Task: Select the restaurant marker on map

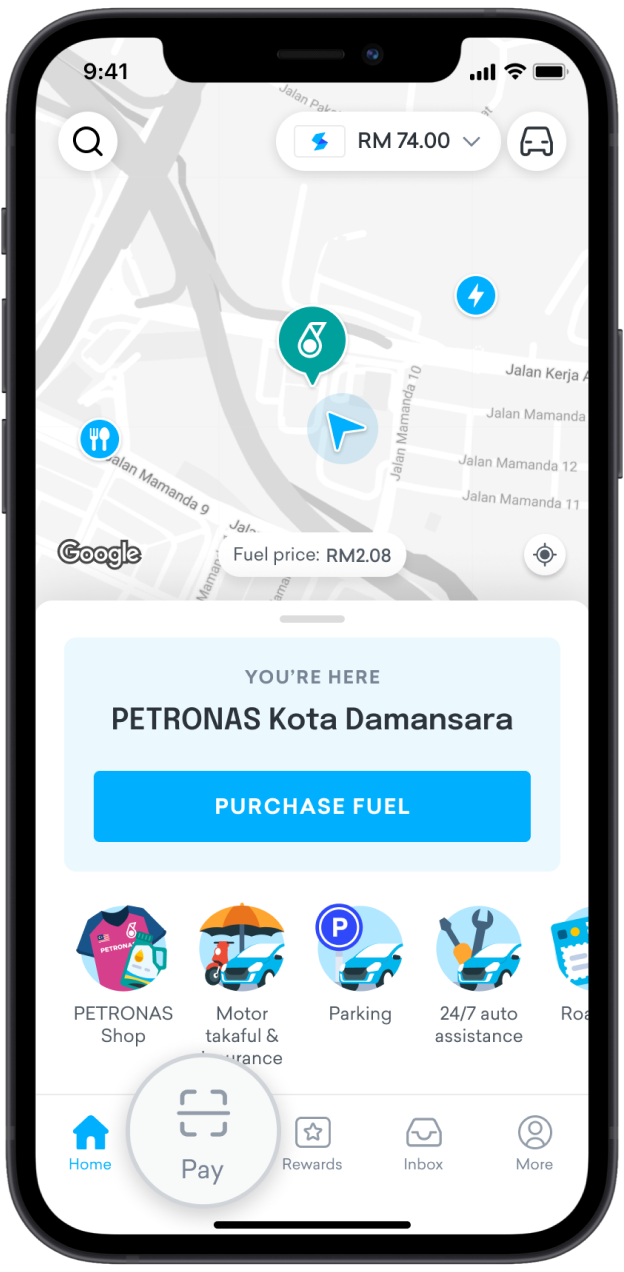Action: click(x=99, y=438)
